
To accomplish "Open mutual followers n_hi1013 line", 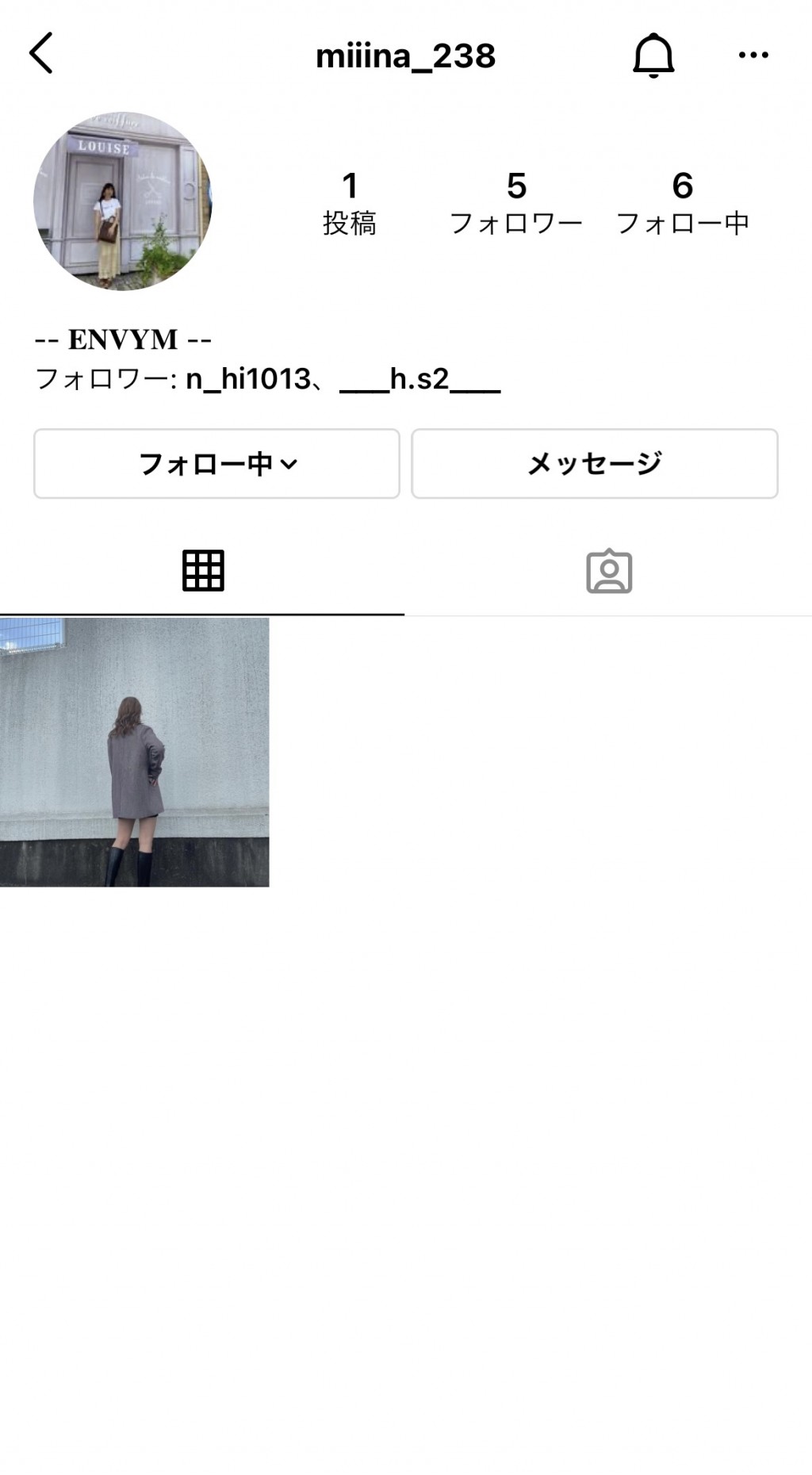I will coord(268,379).
